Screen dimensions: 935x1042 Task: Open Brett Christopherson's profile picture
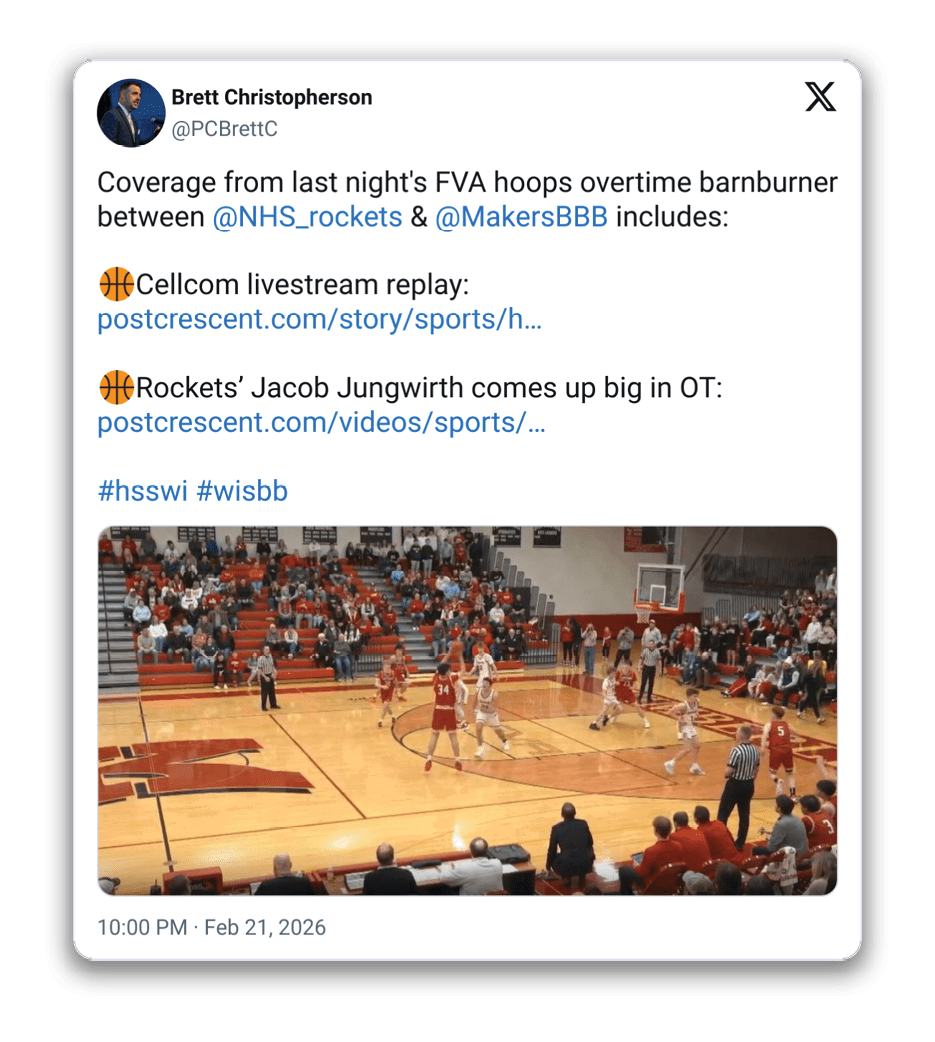131,113
